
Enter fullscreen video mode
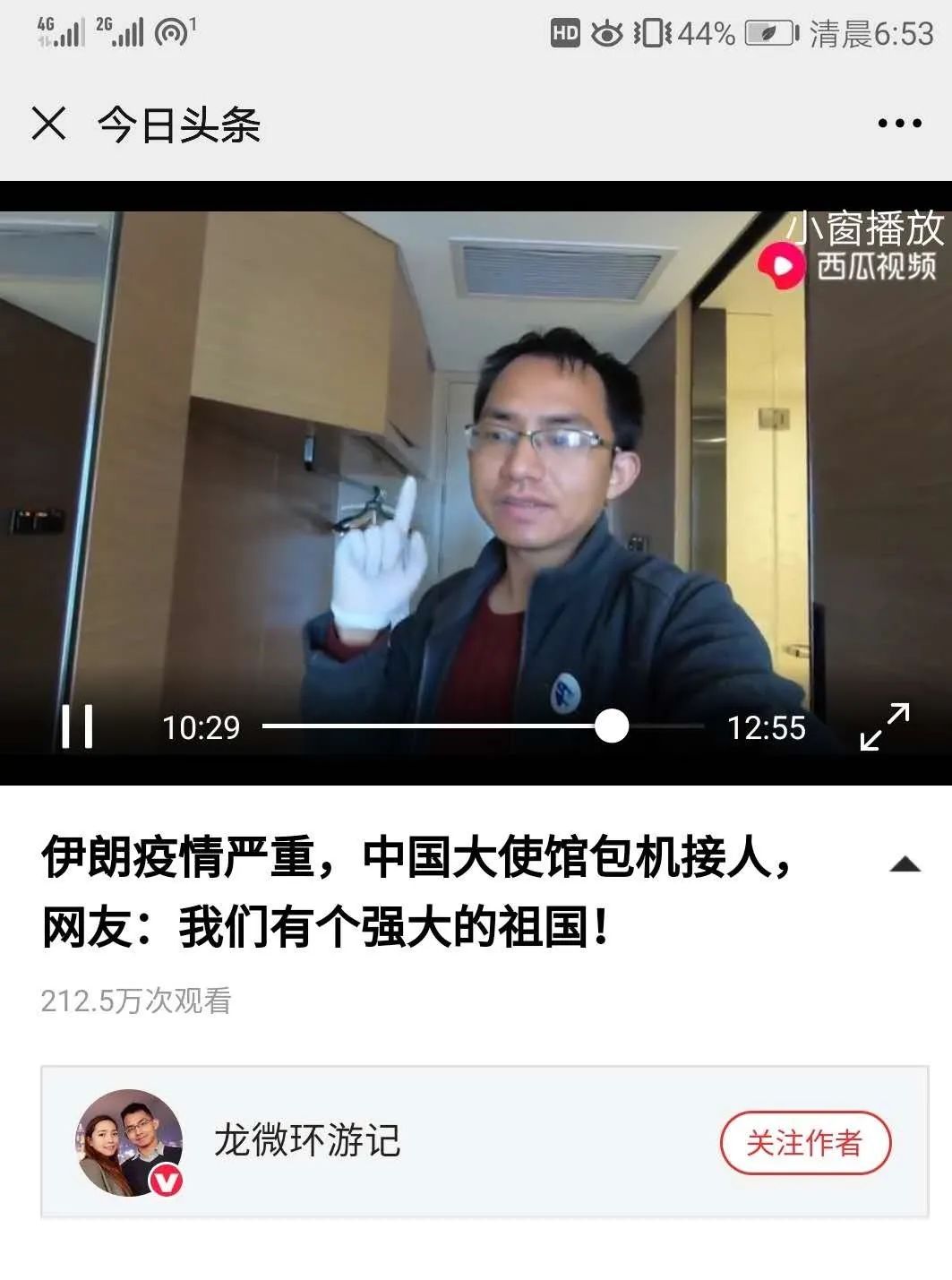[x=885, y=726]
